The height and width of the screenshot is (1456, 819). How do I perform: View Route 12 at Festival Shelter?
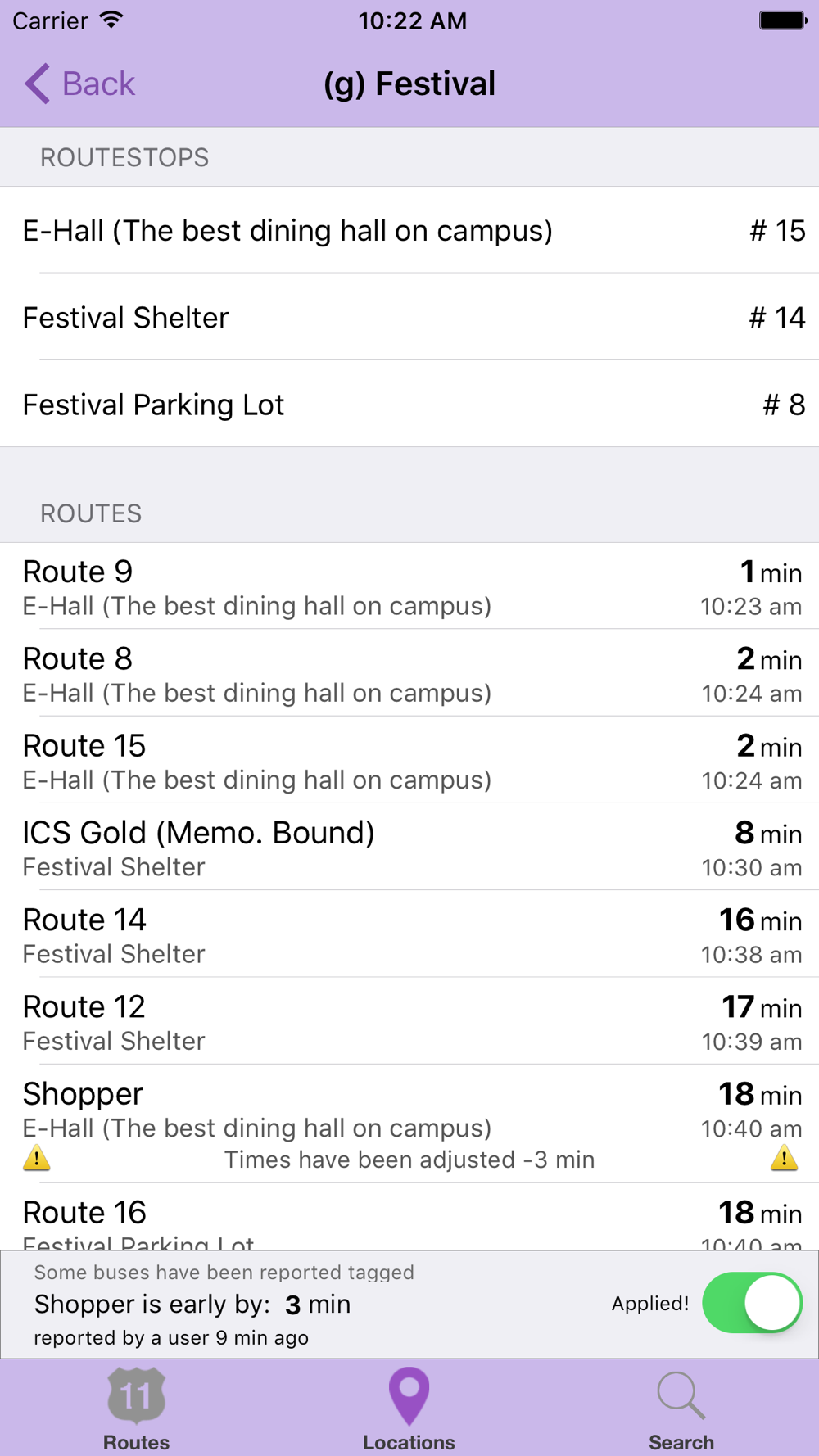pos(409,1021)
